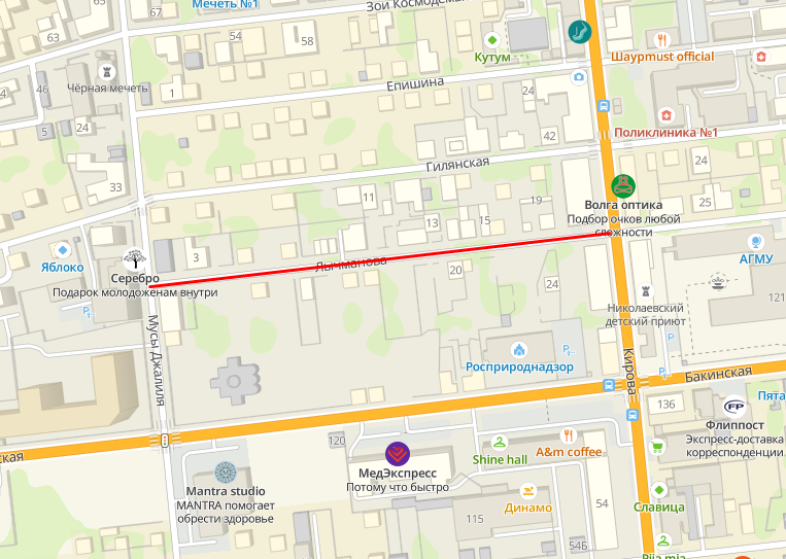Open the Динамо place marker
This screenshot has height=559, width=786.
click(528, 490)
